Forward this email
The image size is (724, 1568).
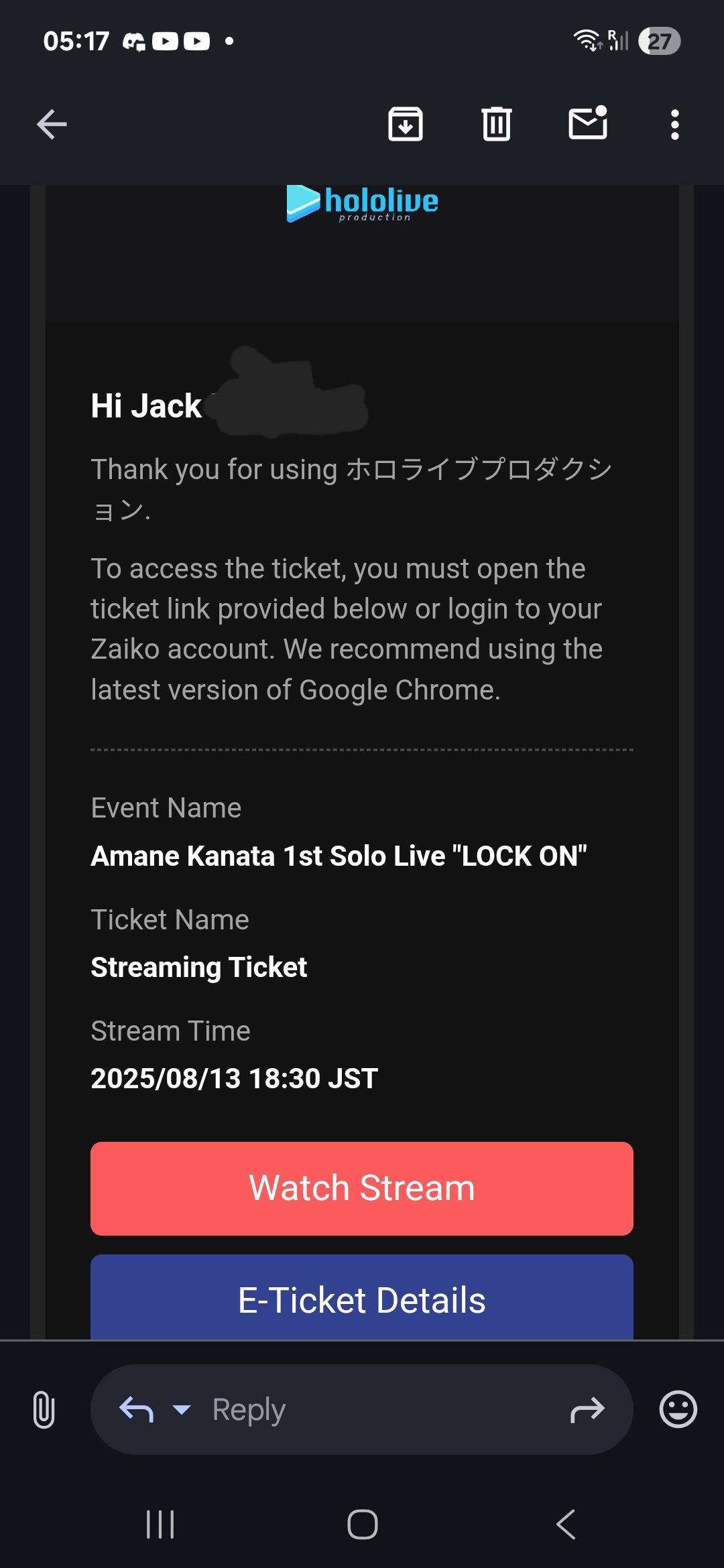(587, 1410)
